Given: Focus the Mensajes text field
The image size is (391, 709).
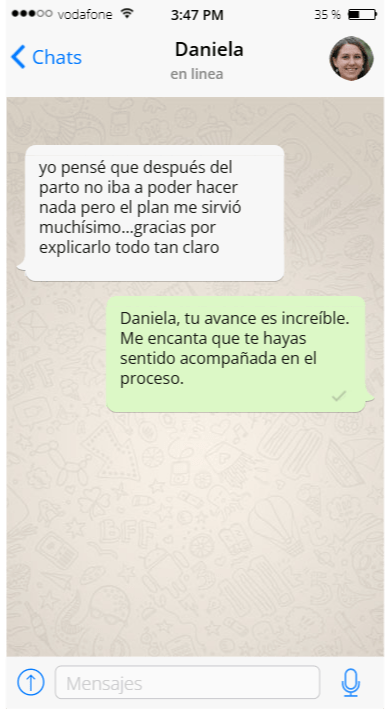Looking at the screenshot, I should pos(188,682).
